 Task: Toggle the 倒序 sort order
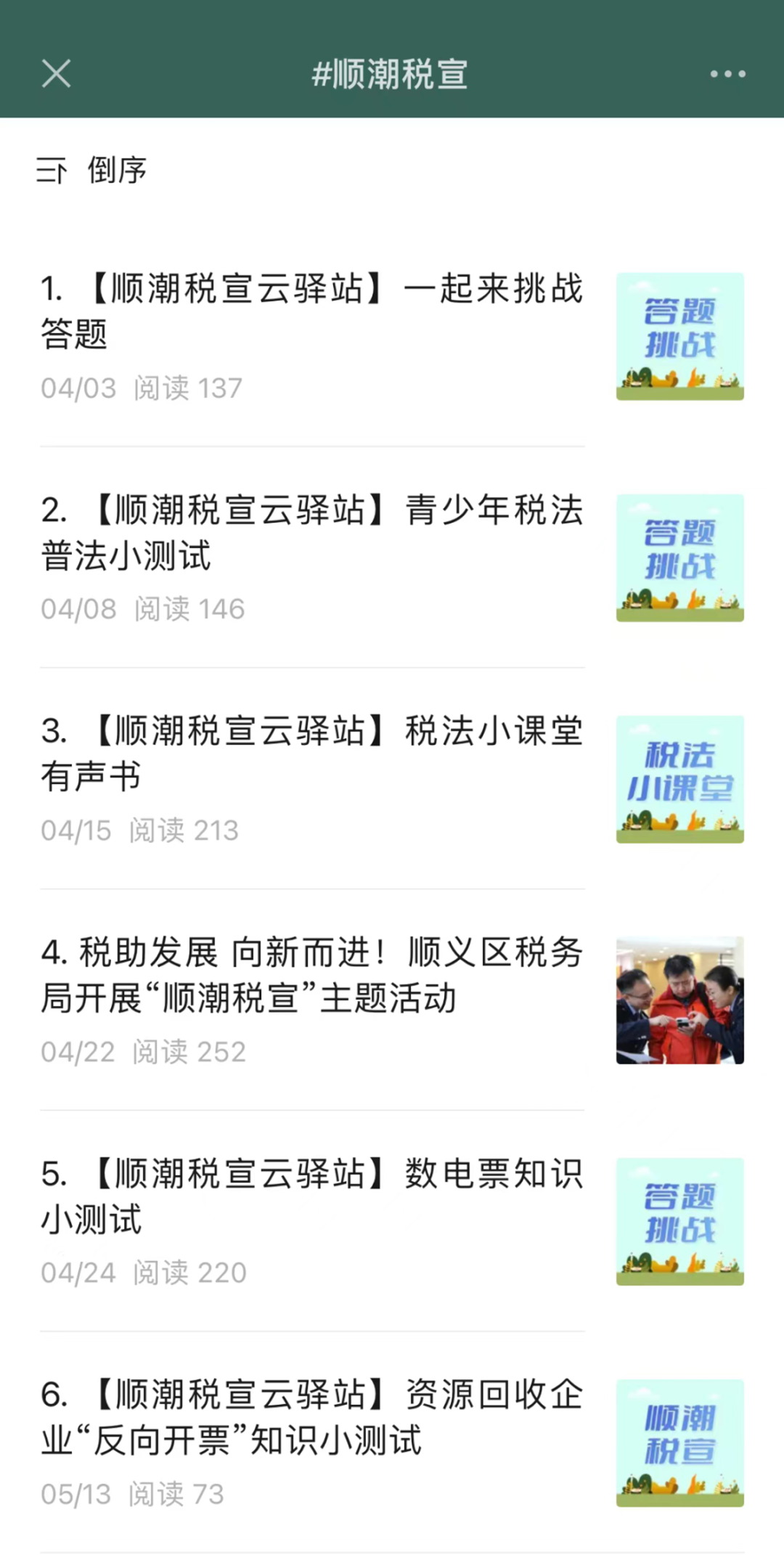92,171
